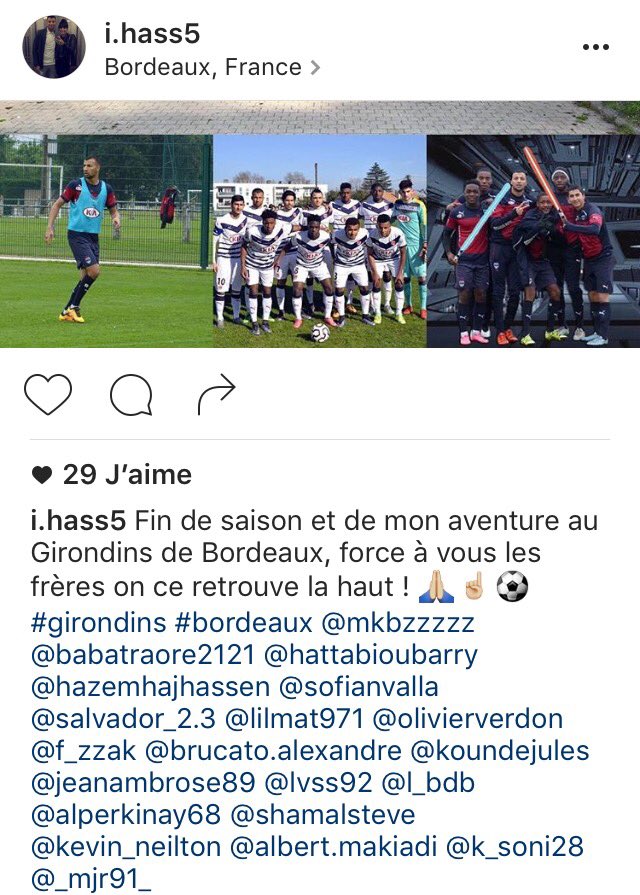Go to @albert.makiadi's profile
The height and width of the screenshot is (895, 640).
334,847
